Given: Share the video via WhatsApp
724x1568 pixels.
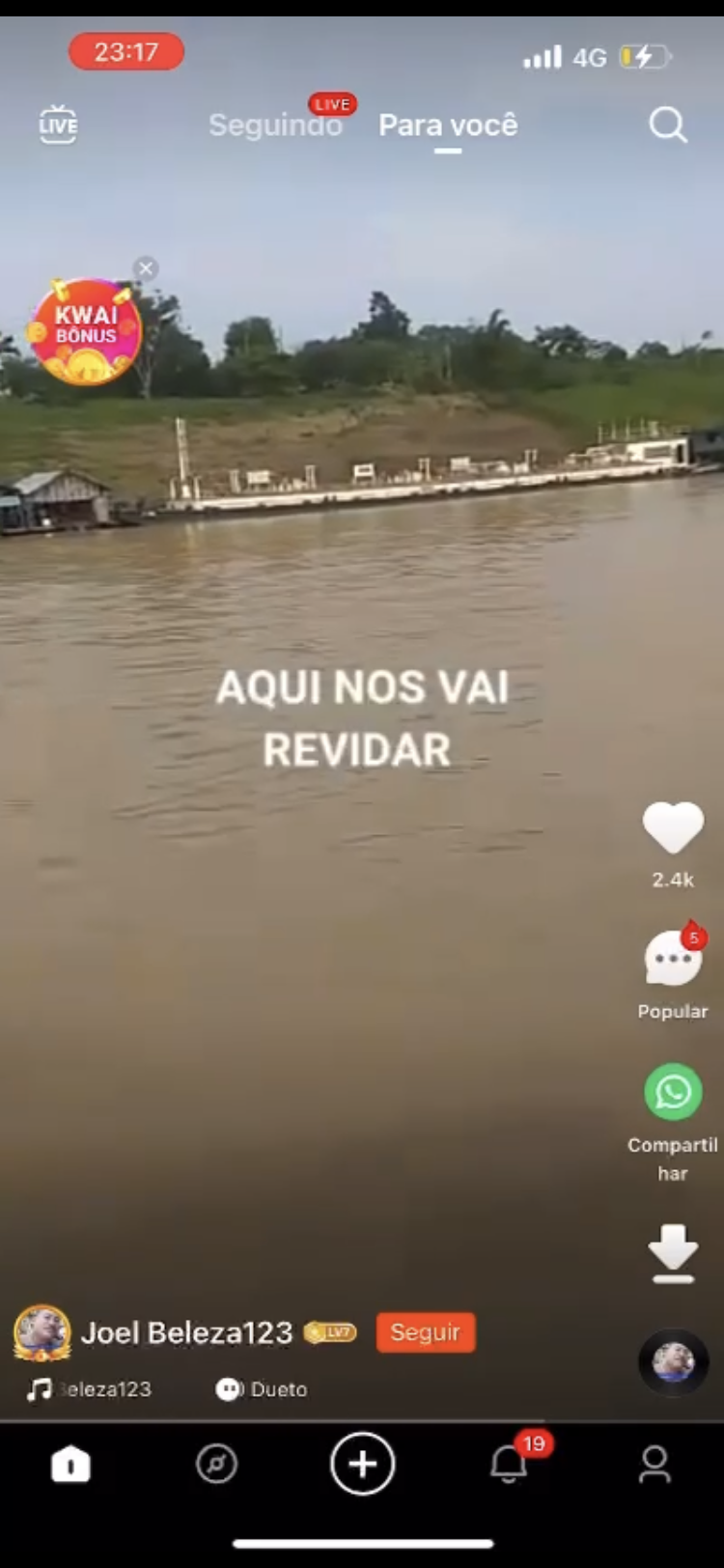Looking at the screenshot, I should pos(673,1092).
